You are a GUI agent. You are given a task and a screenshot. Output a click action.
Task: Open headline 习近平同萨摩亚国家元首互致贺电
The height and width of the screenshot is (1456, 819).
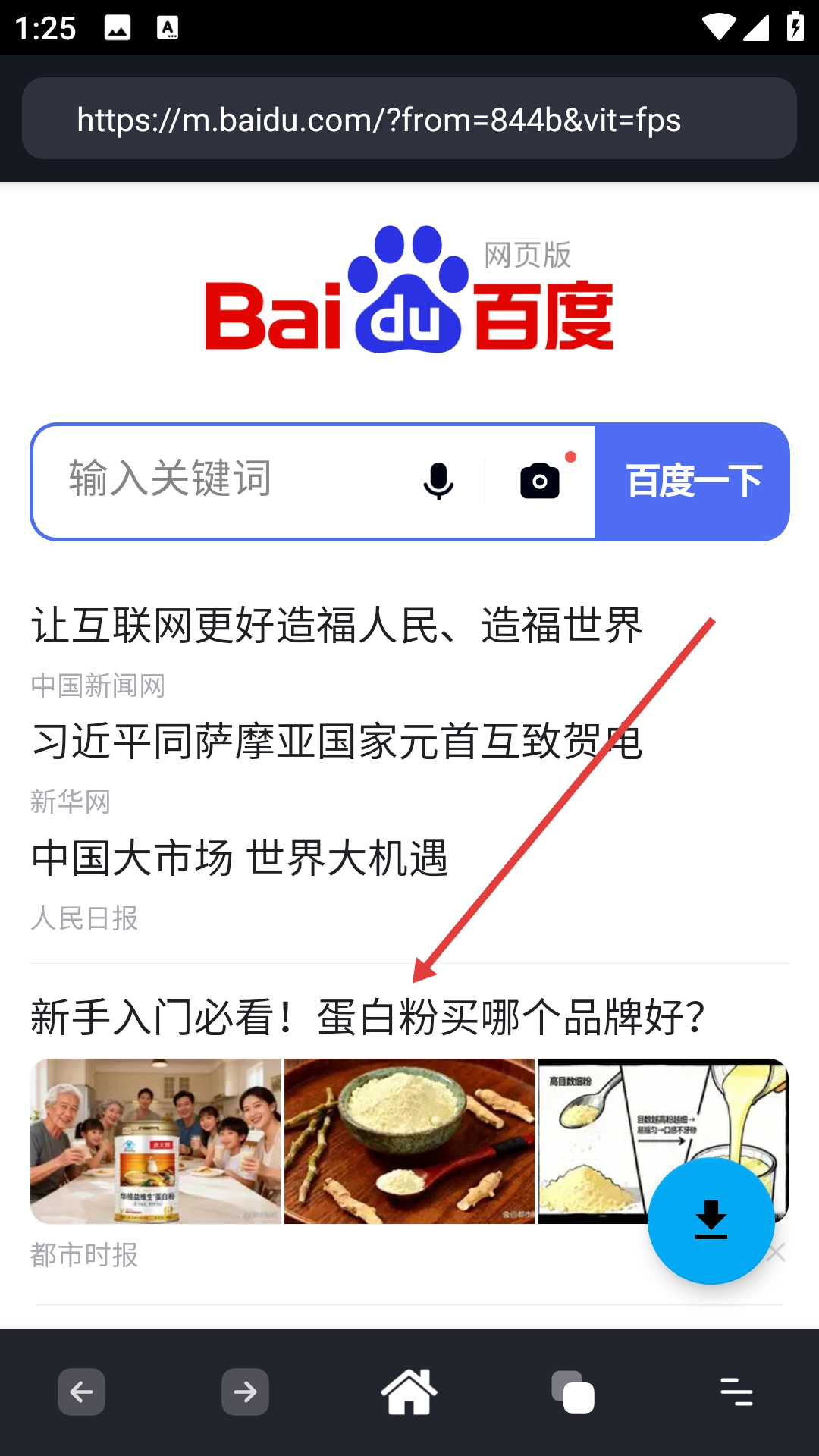click(x=337, y=742)
